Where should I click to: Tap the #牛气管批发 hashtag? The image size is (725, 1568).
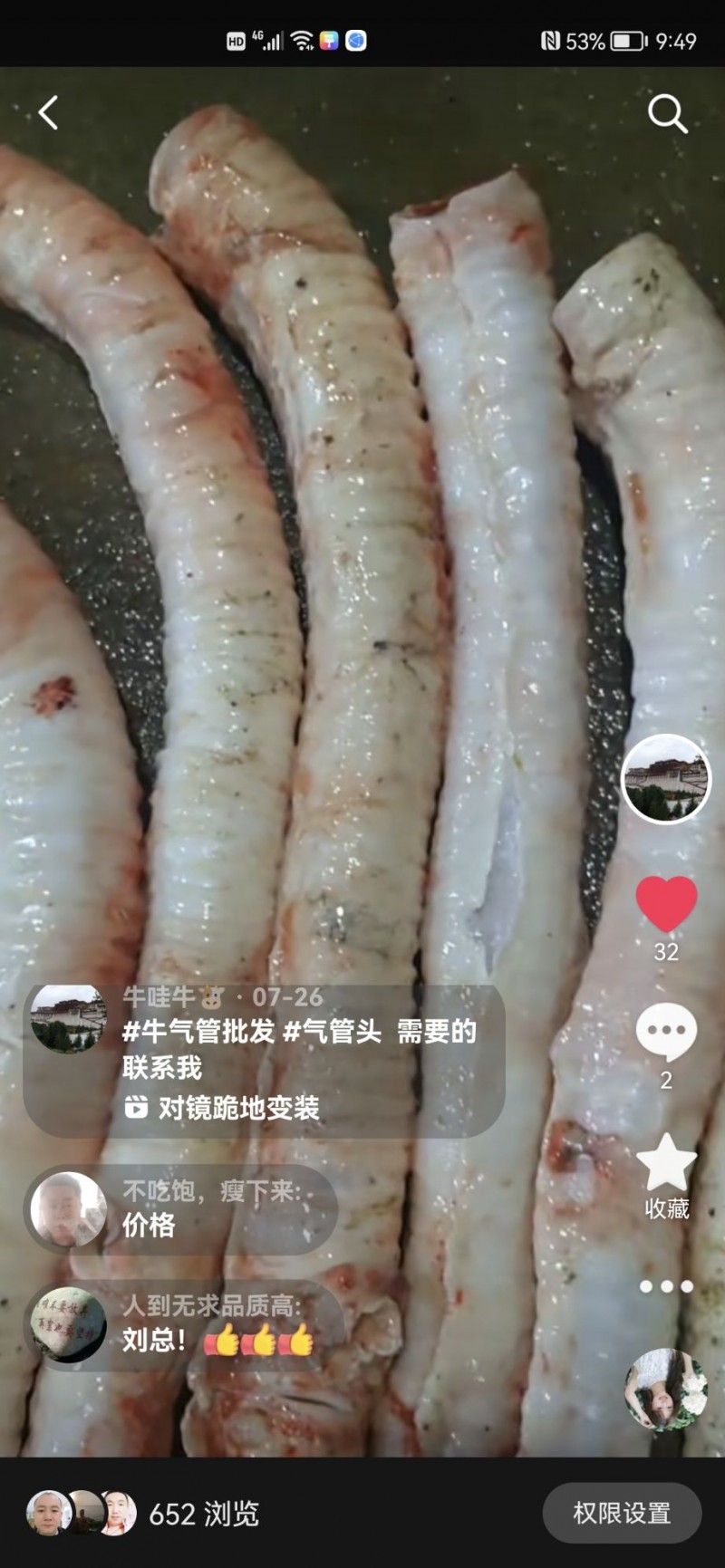point(198,1031)
